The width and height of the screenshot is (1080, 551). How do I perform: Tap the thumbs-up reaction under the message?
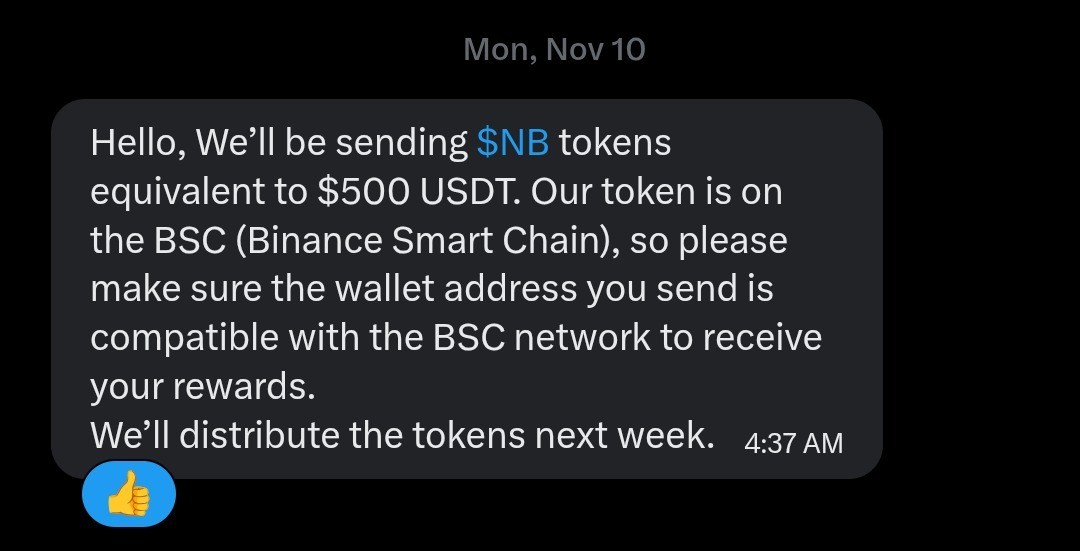pos(128,494)
